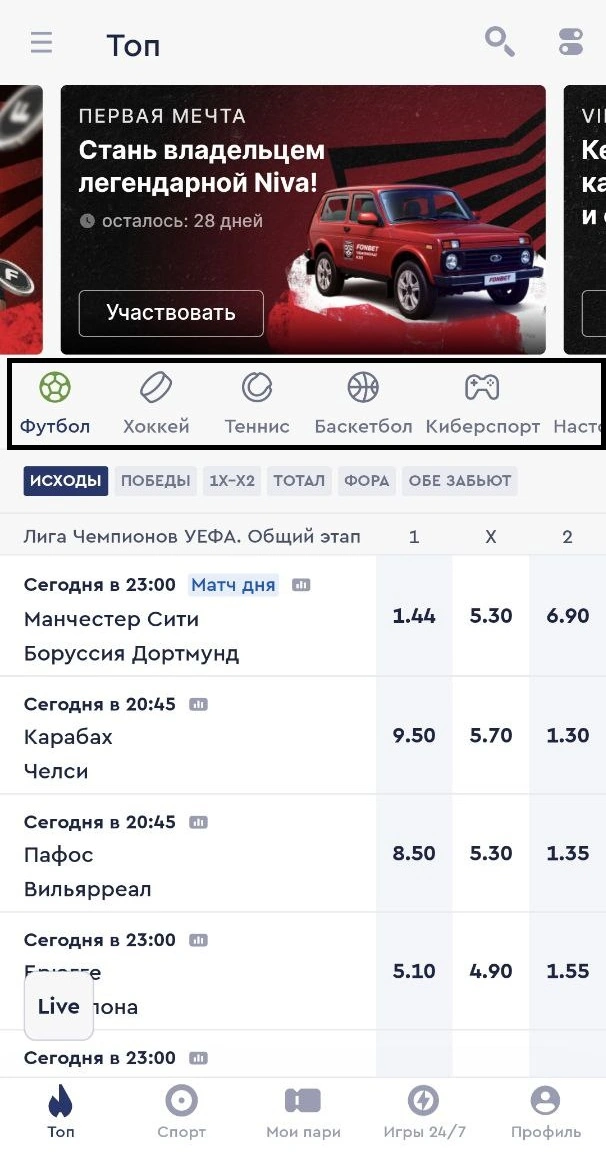Pick the 1.30 odds on Челси

tap(567, 735)
